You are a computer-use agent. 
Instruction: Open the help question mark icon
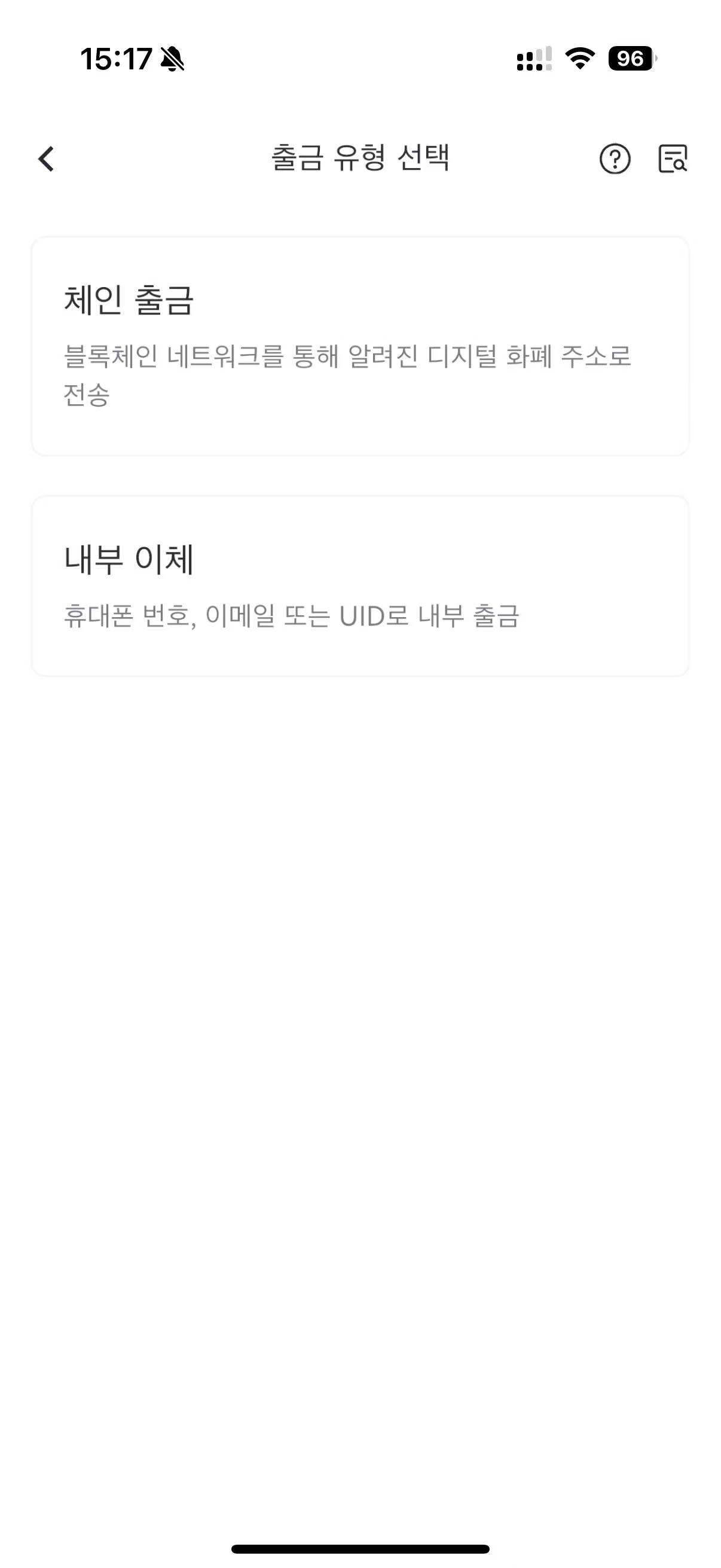[x=615, y=160]
